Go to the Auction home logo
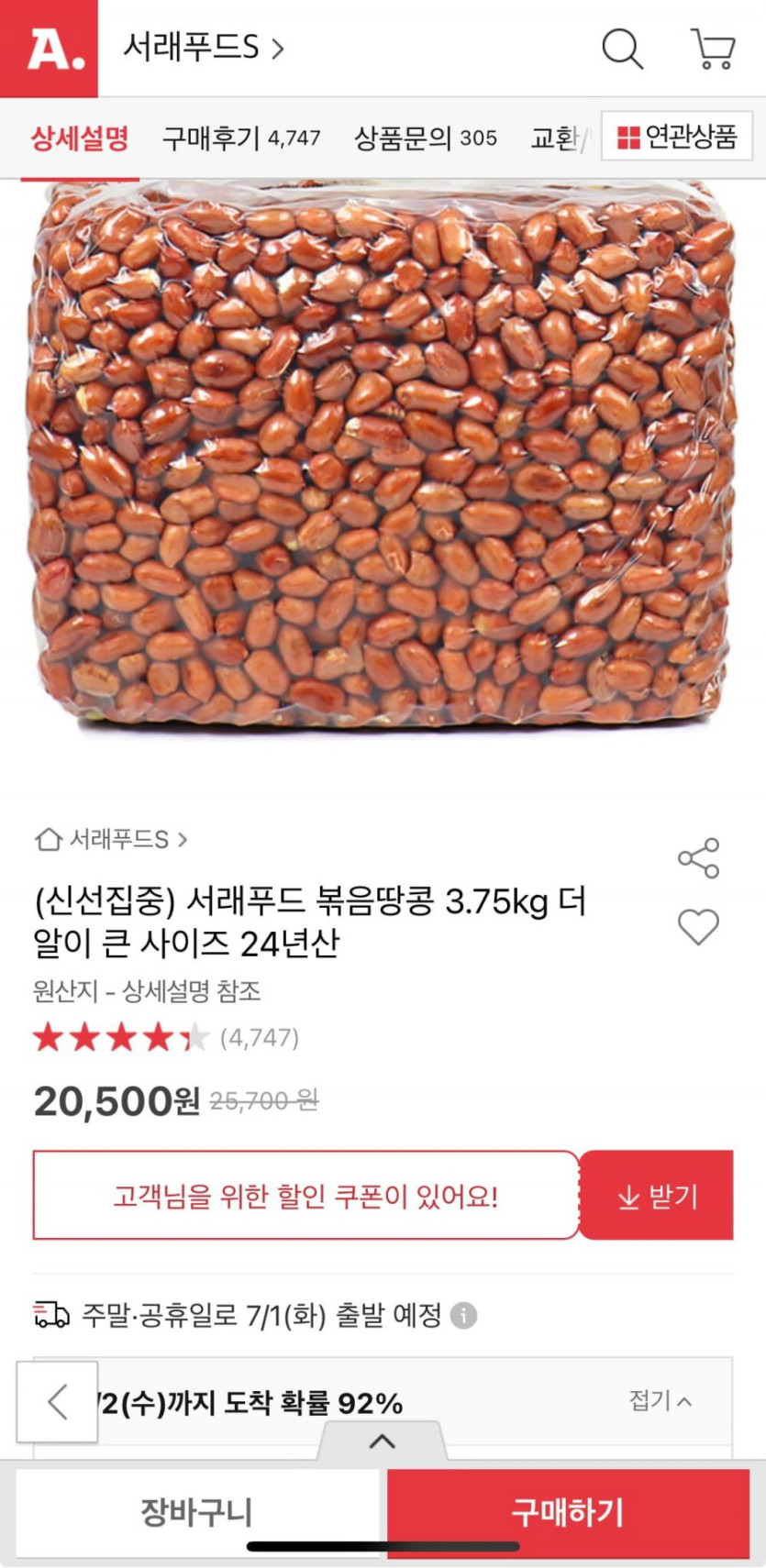 (x=50, y=49)
